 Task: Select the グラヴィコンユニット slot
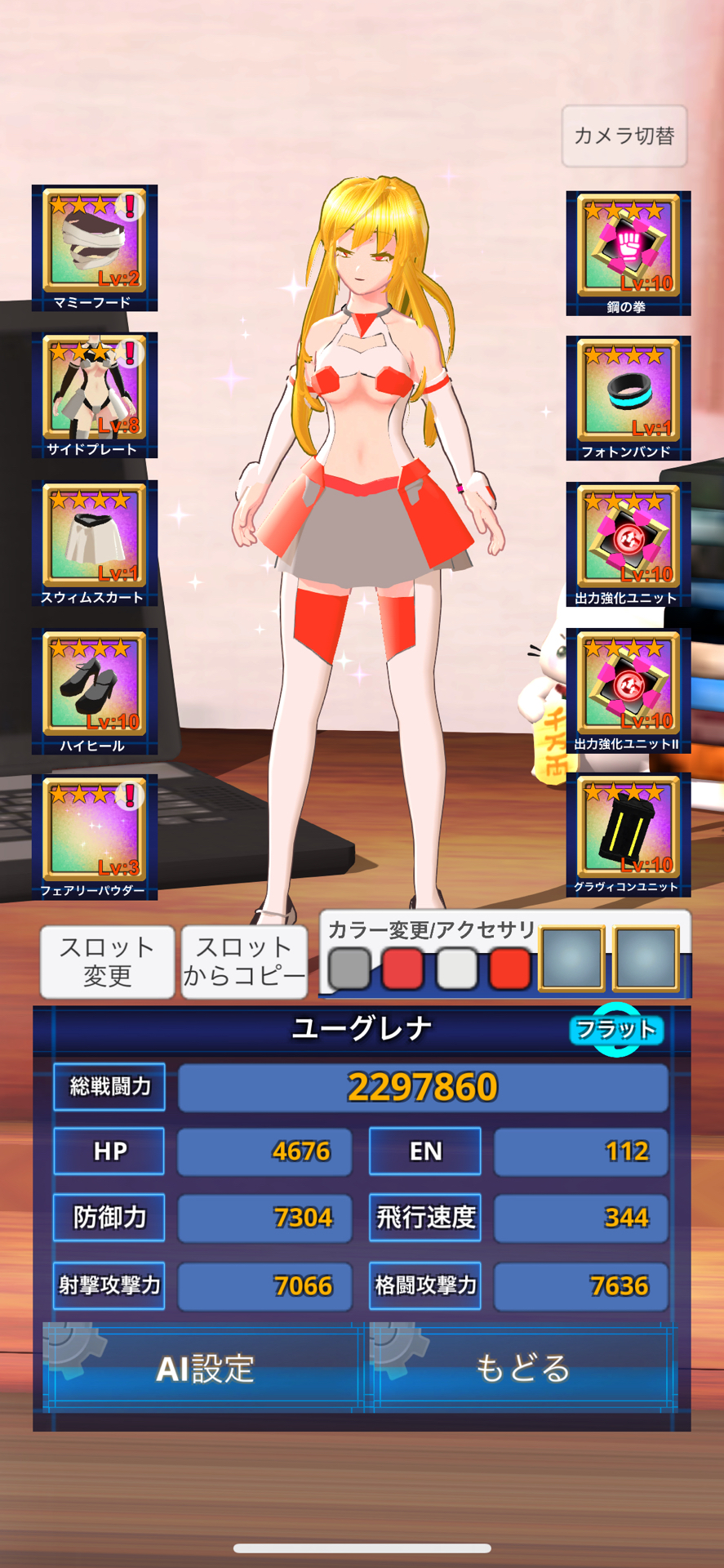pyautogui.click(x=629, y=834)
